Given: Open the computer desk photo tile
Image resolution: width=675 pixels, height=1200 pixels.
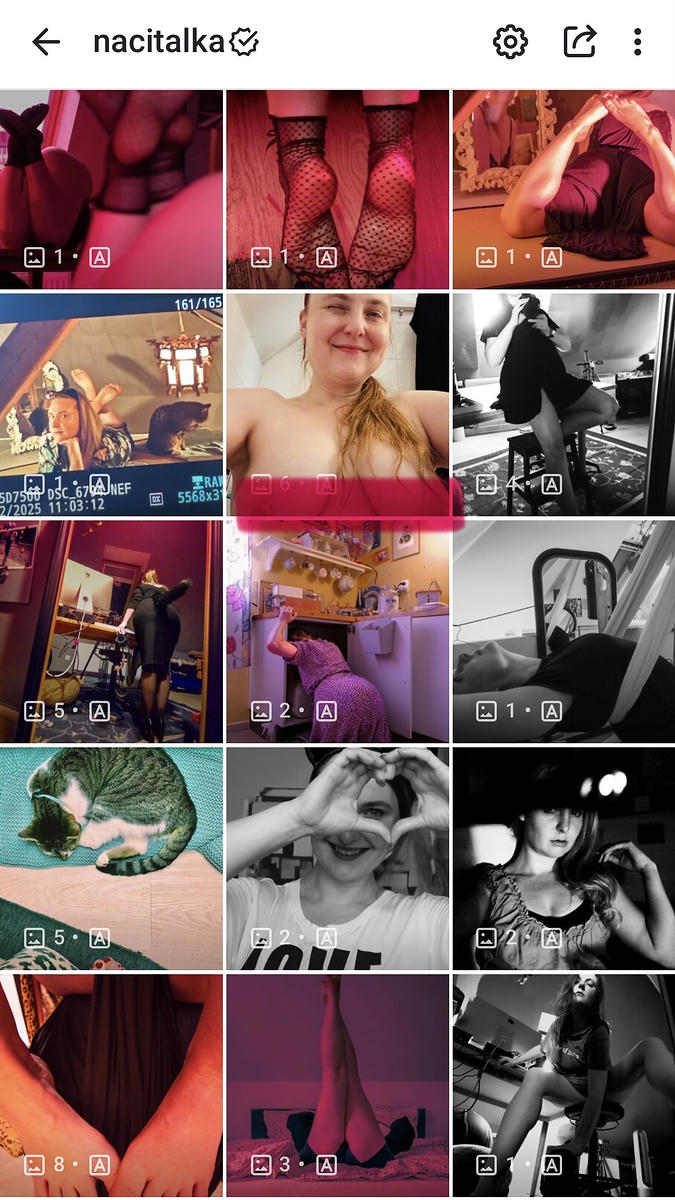Looking at the screenshot, I should 111,631.
